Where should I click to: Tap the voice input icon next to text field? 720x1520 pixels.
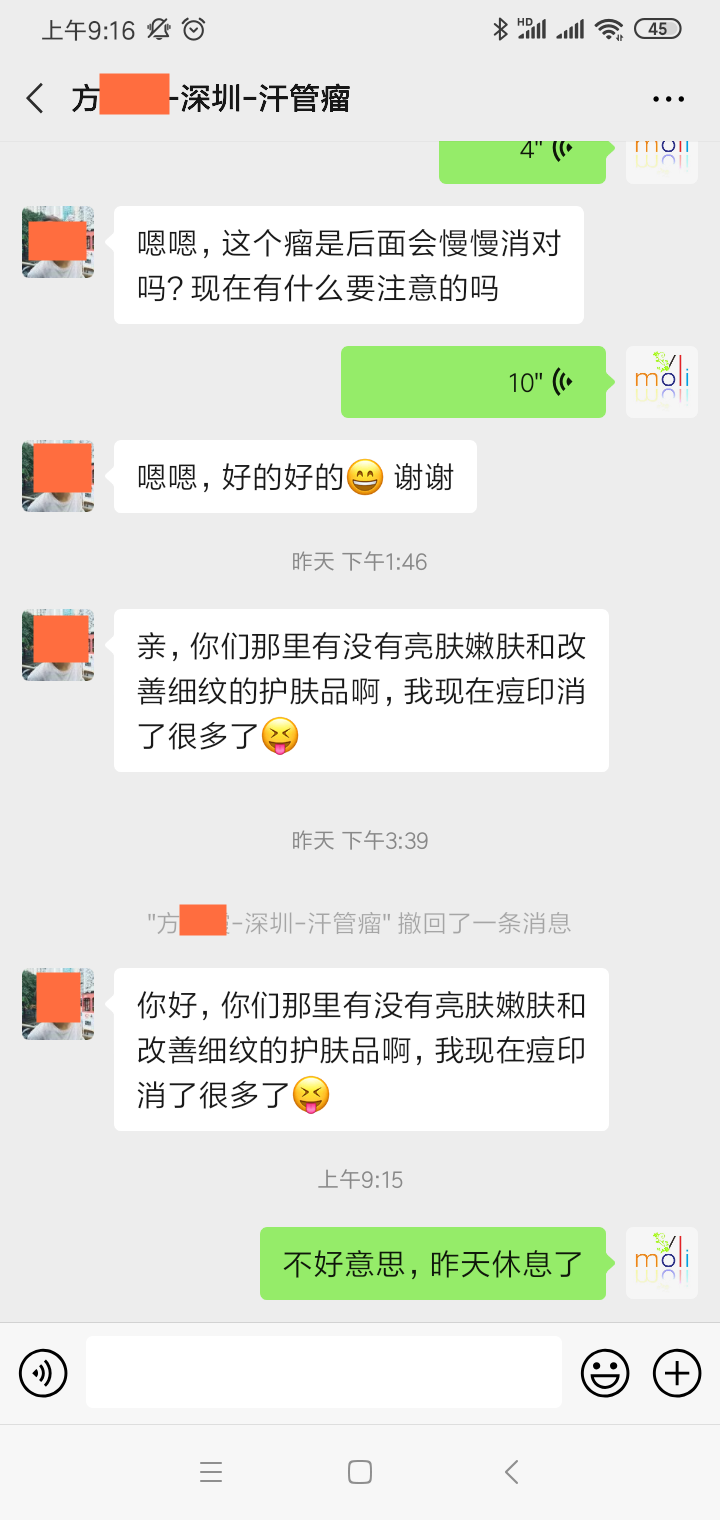pyautogui.click(x=42, y=1371)
